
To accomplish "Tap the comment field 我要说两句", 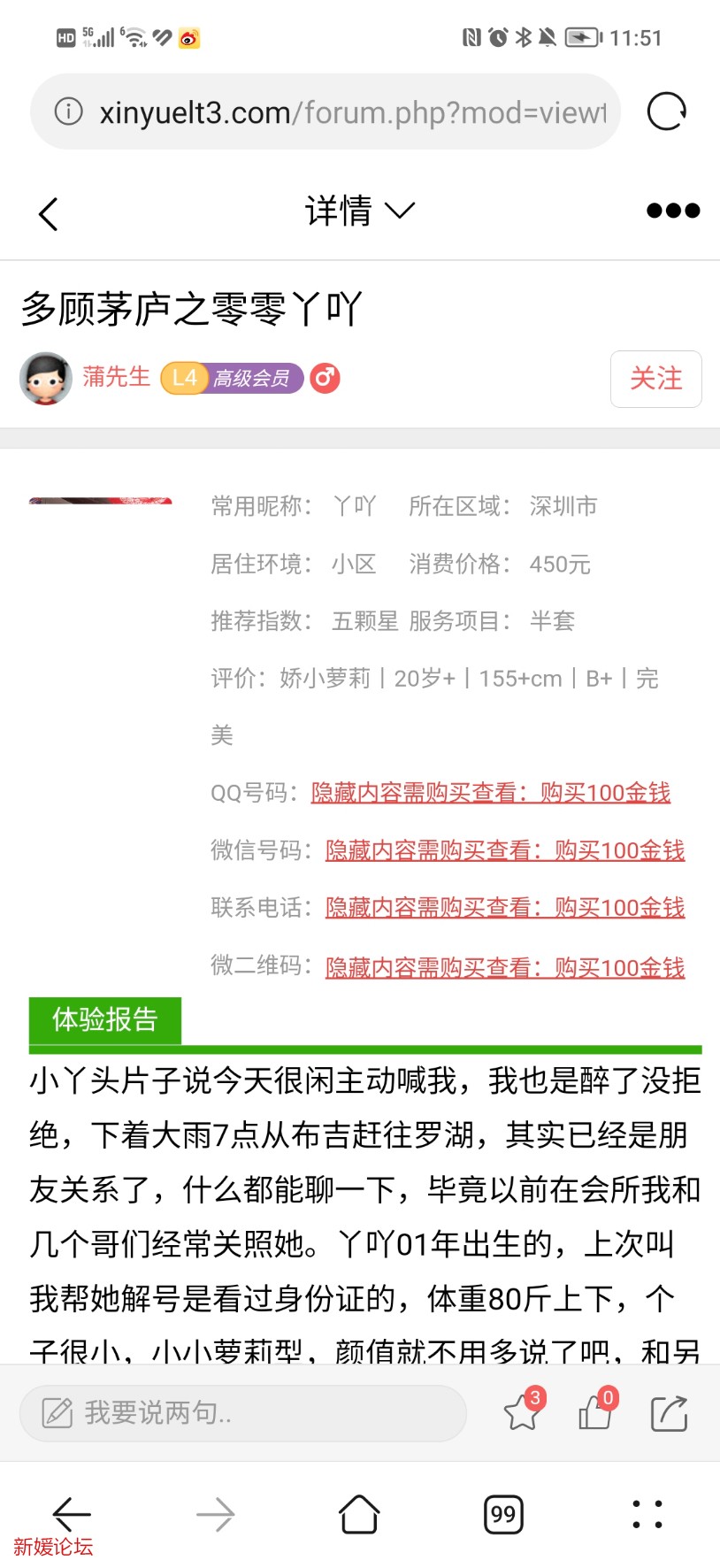I will pyautogui.click(x=243, y=1413).
